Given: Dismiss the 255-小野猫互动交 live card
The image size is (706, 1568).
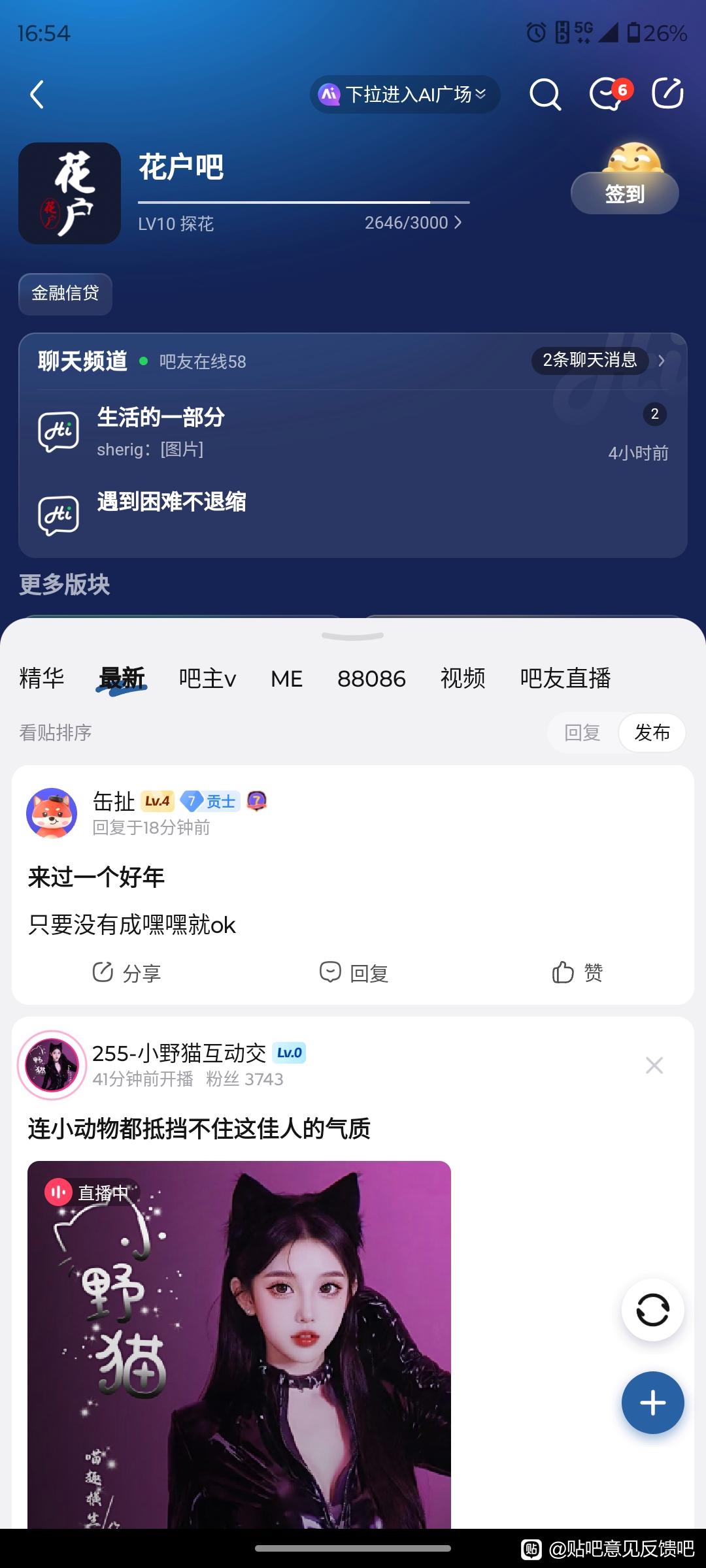Looking at the screenshot, I should point(654,1066).
